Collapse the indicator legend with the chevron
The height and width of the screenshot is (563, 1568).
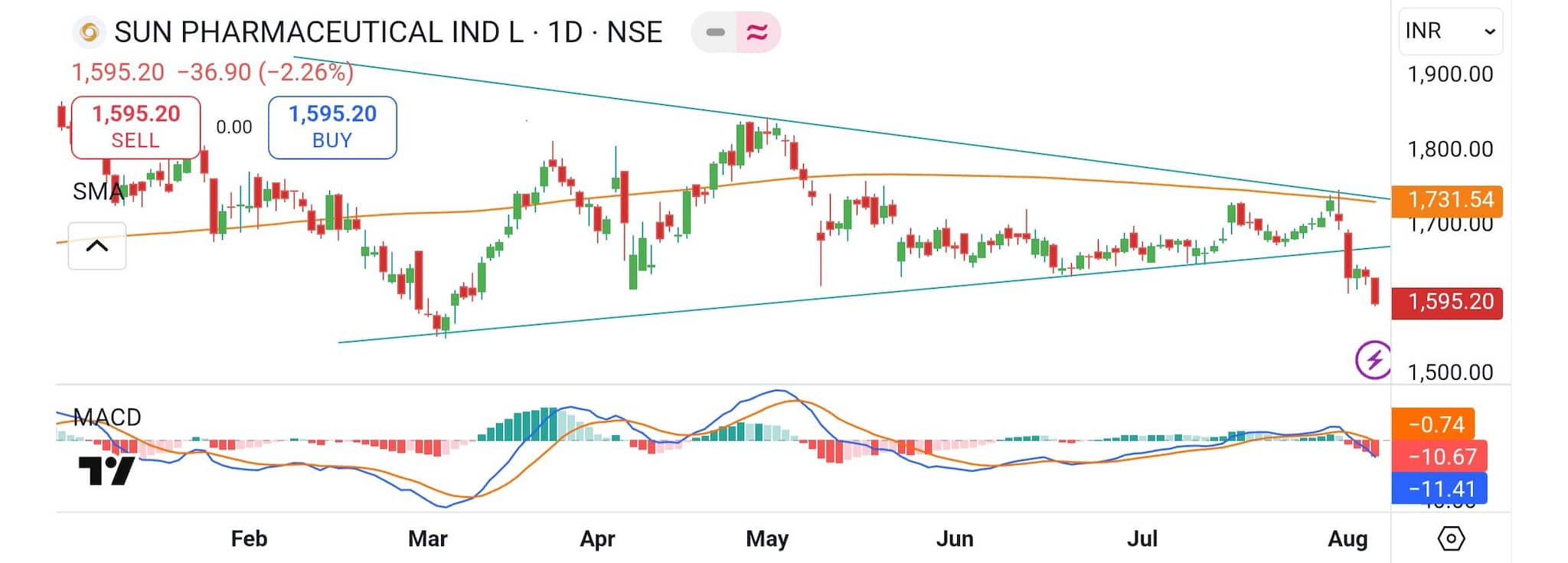[x=97, y=246]
